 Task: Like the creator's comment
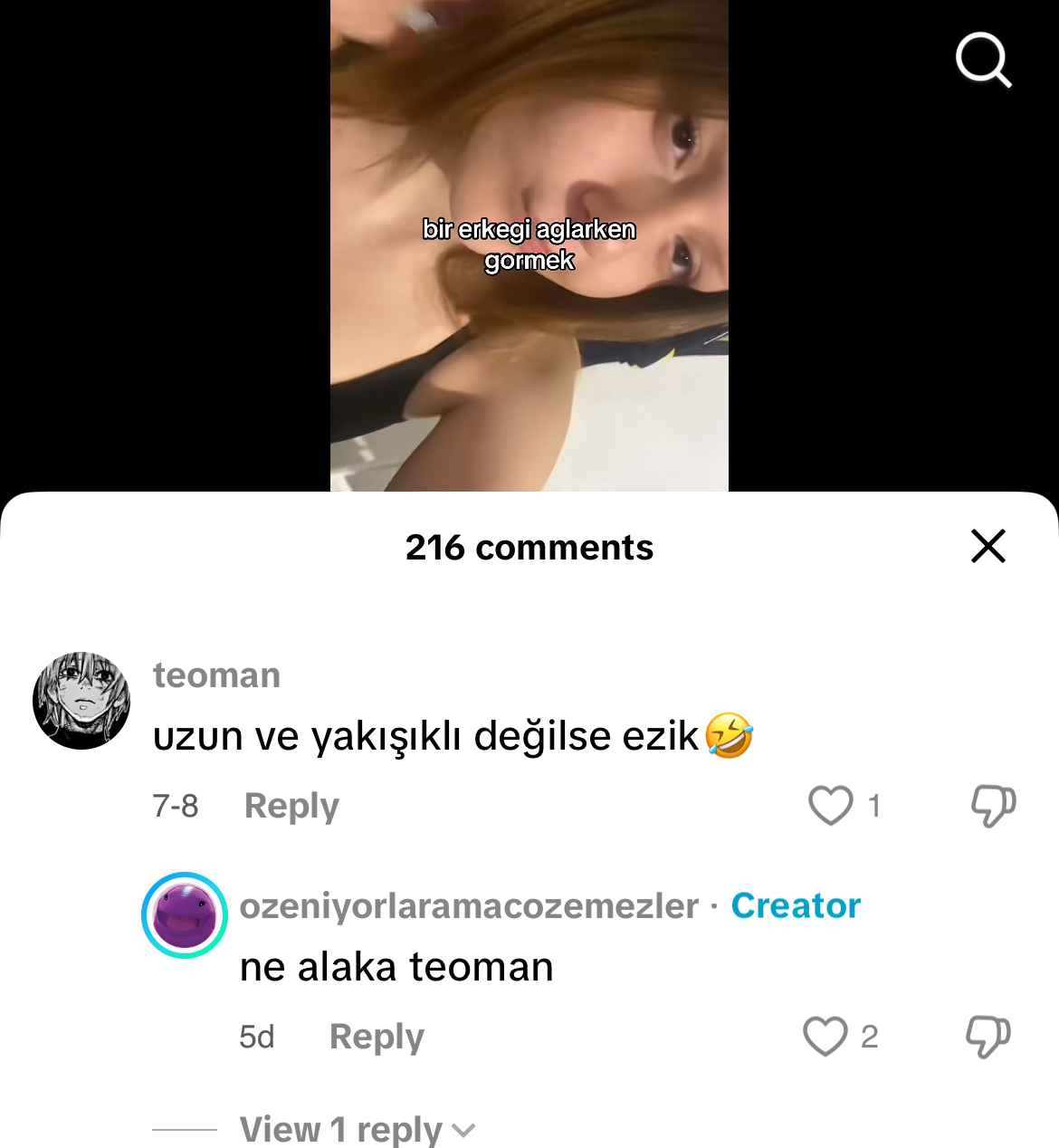825,1036
